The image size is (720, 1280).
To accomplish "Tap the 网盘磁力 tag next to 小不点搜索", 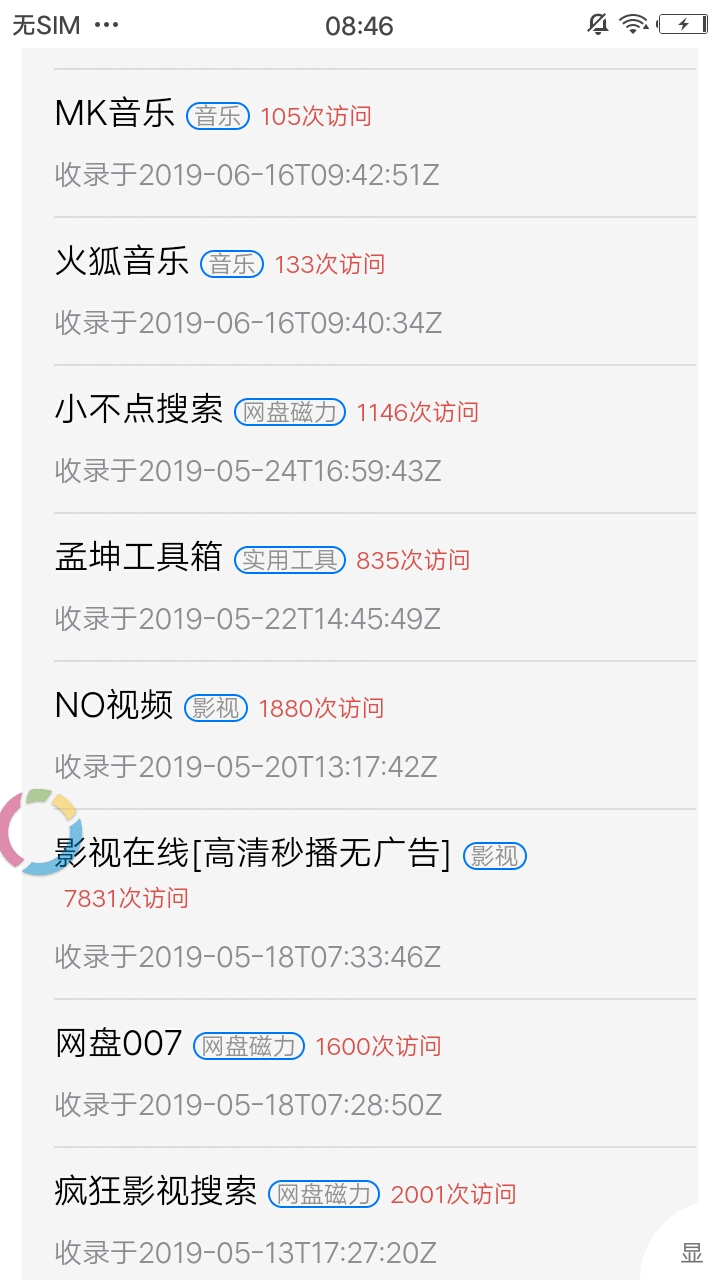I will pos(290,412).
